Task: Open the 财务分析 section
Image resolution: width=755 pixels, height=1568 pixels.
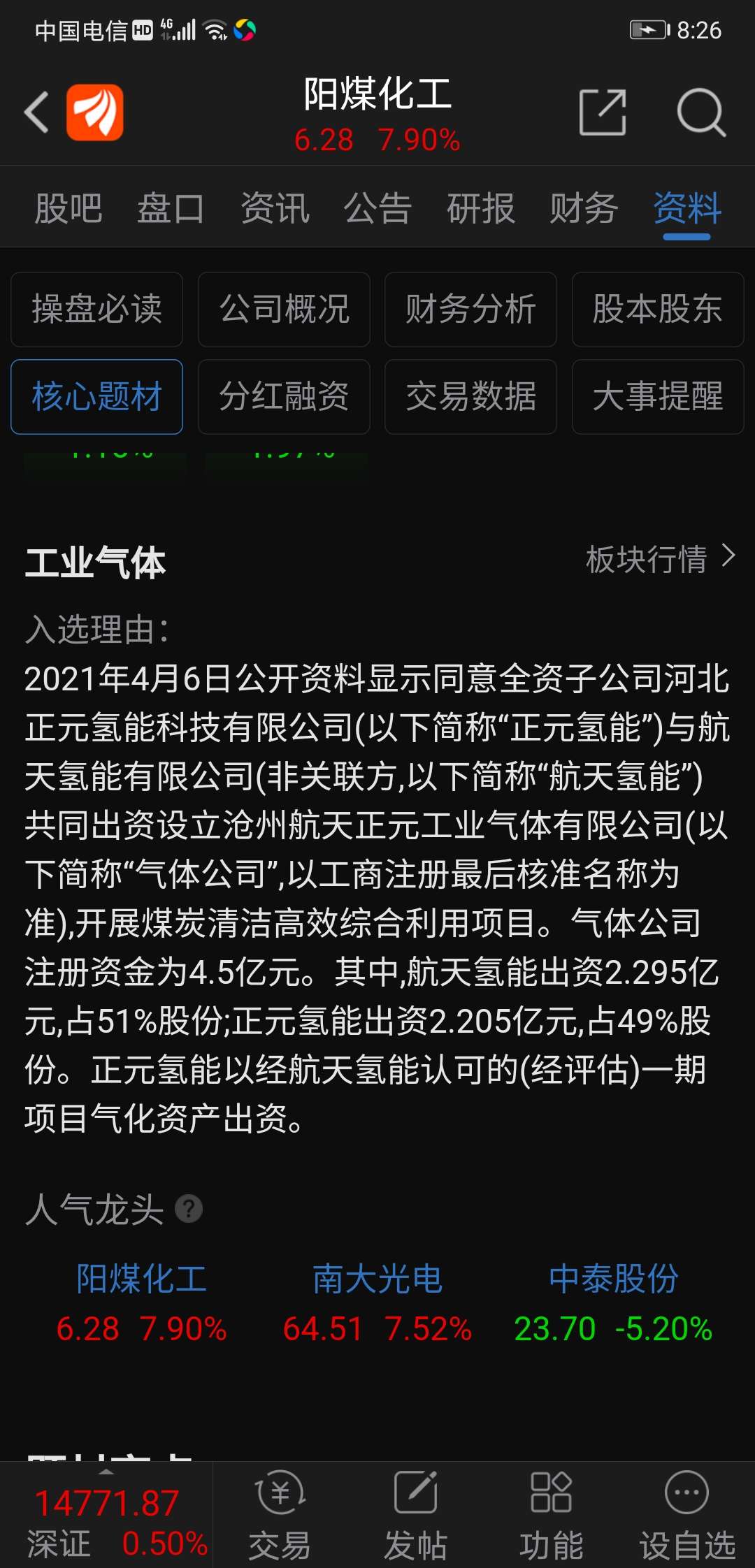Action: 470,310
